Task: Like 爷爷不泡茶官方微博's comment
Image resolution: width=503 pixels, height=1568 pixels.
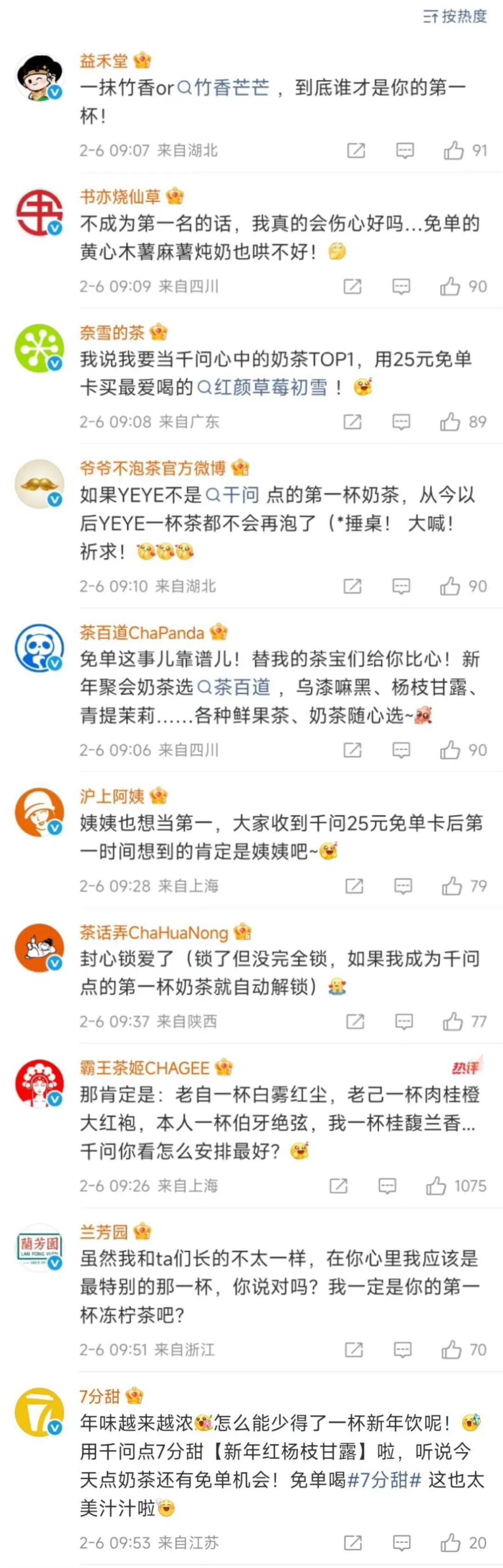Action: pos(451,586)
